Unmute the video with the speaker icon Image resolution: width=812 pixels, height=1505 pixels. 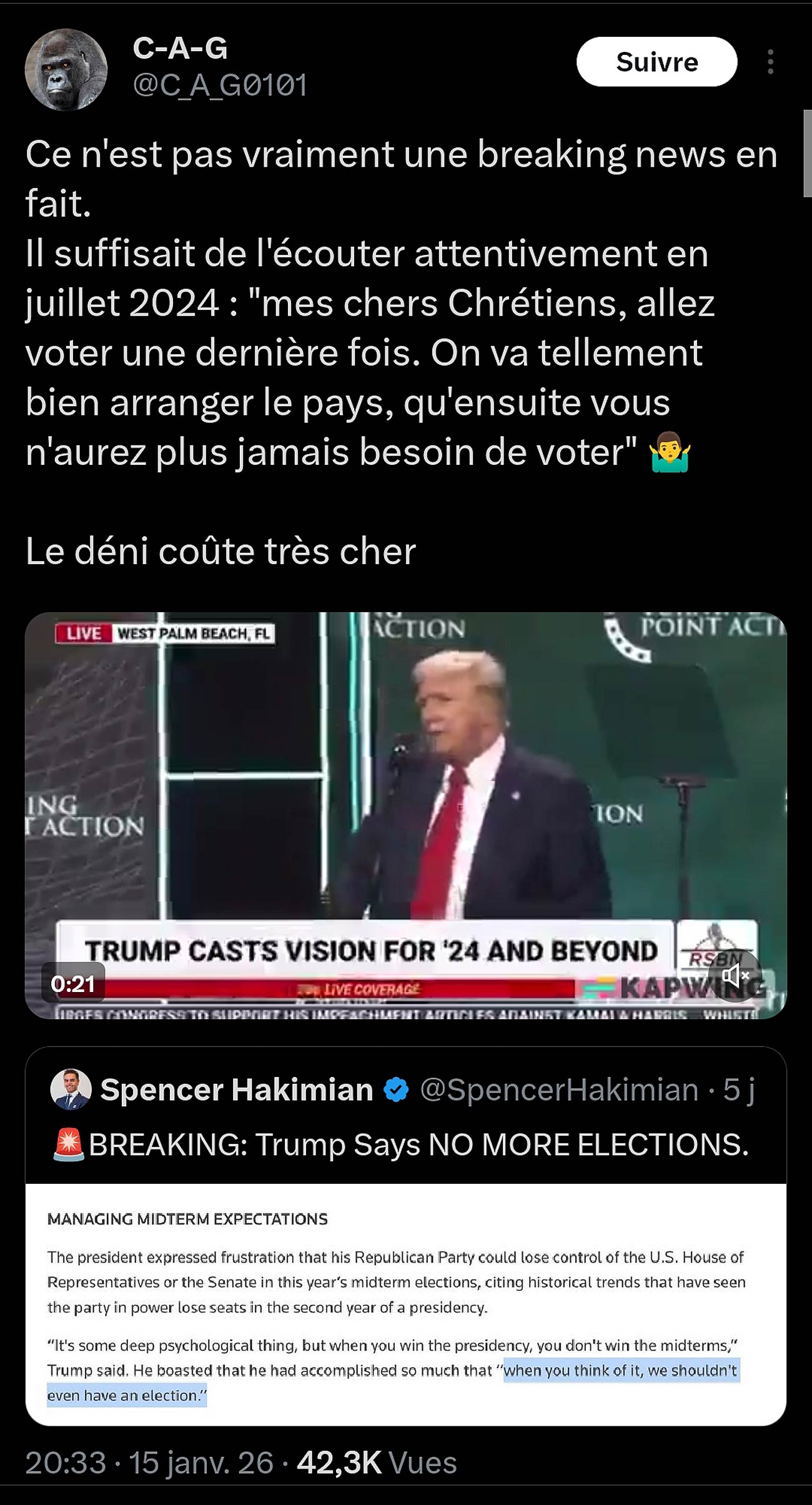tap(735, 975)
